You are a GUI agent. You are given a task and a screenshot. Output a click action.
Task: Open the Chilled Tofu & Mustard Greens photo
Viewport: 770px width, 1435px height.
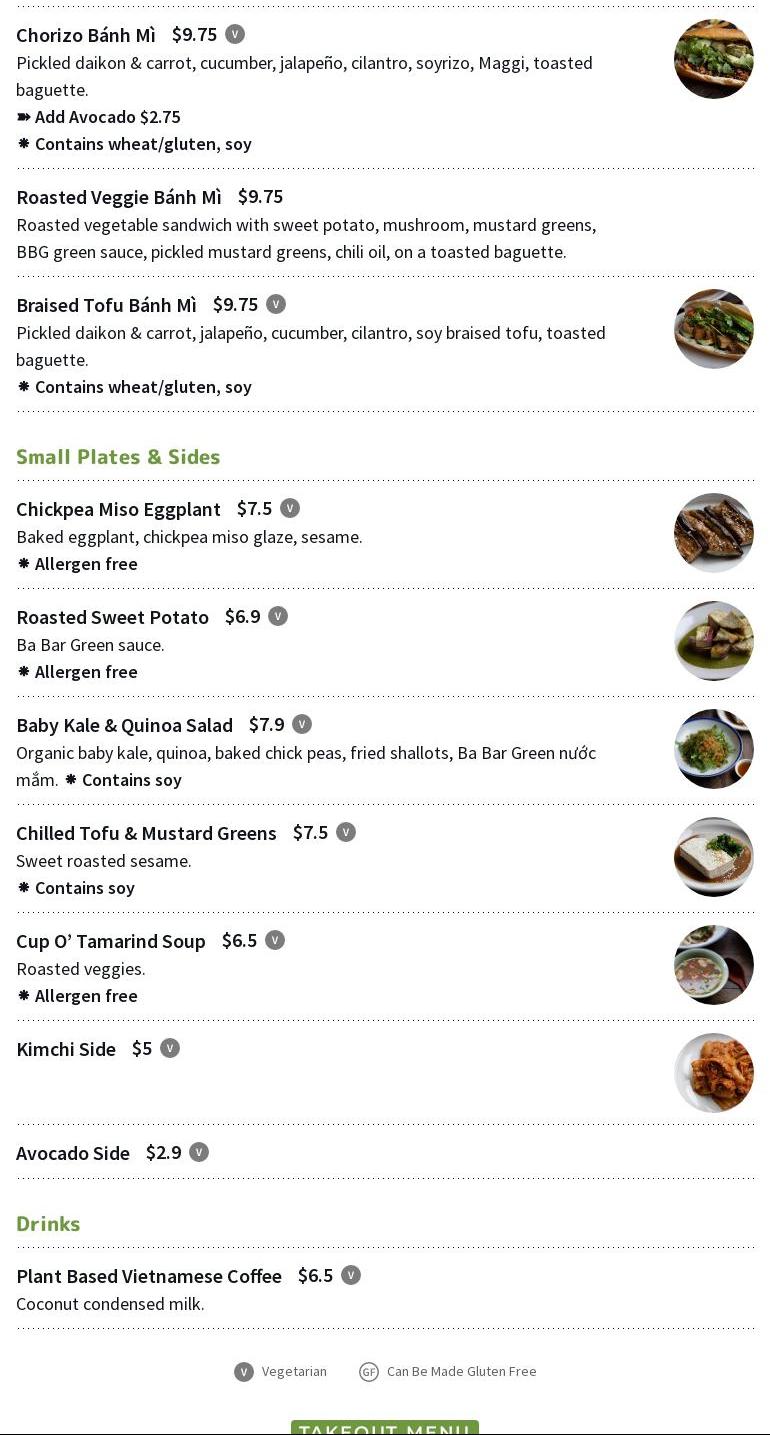click(713, 857)
